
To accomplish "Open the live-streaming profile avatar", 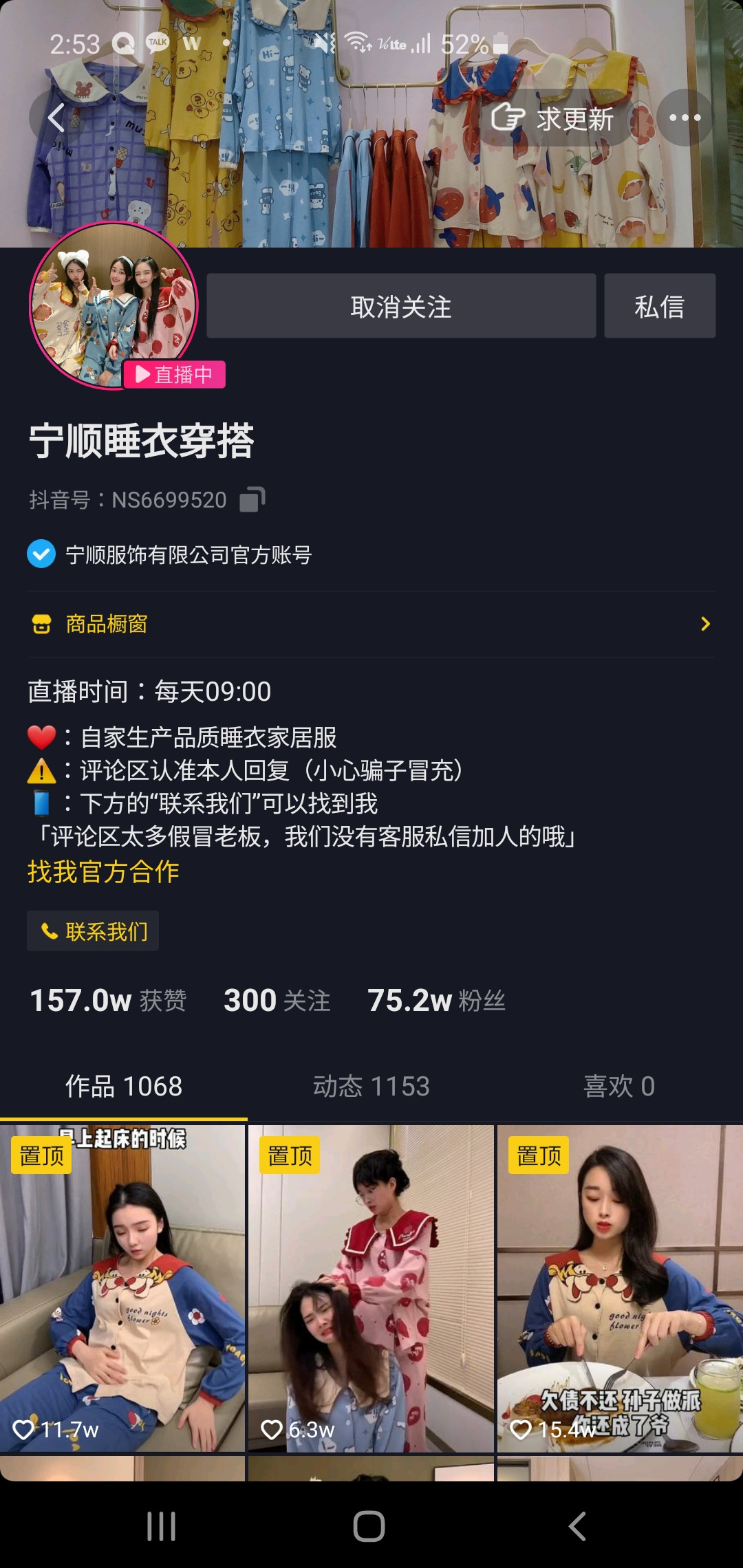I will (114, 305).
